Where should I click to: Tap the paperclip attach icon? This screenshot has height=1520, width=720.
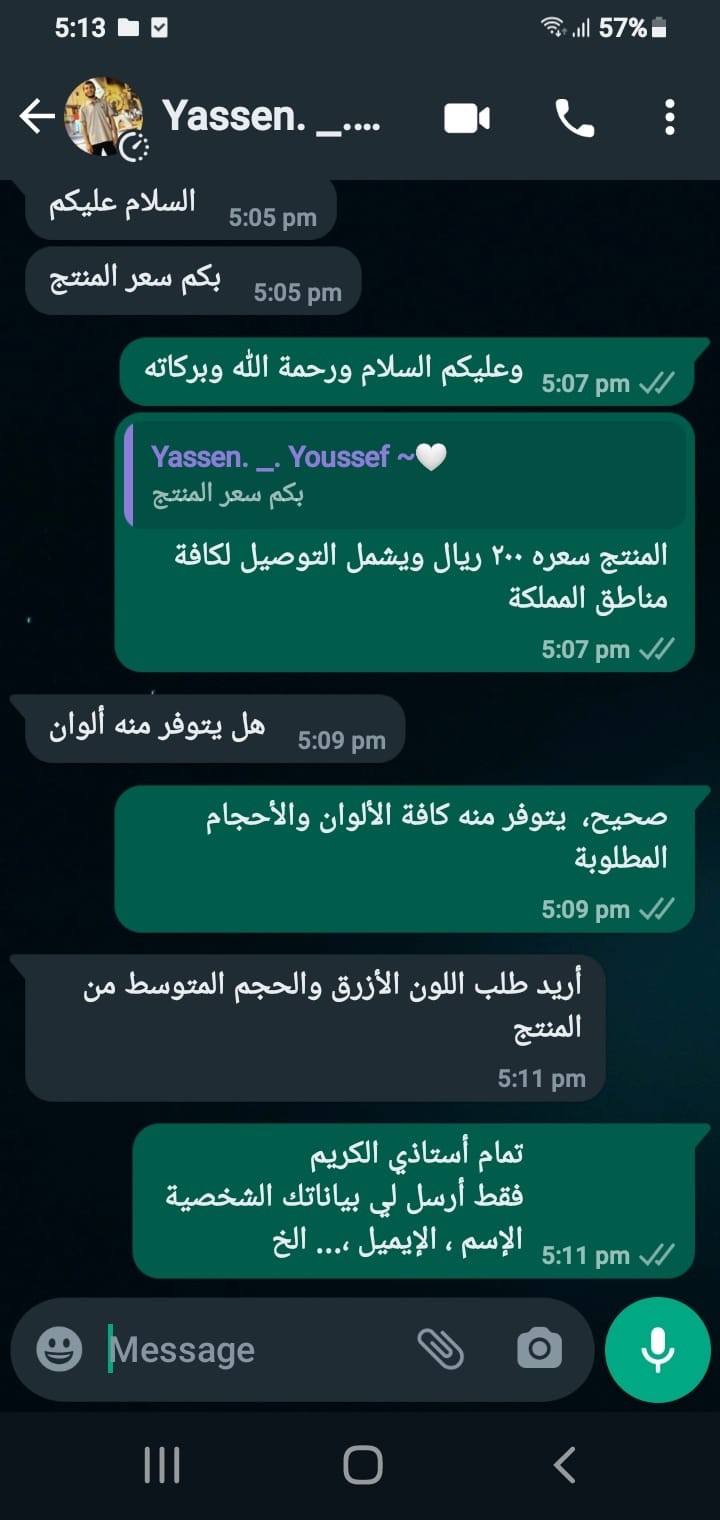tap(440, 1350)
